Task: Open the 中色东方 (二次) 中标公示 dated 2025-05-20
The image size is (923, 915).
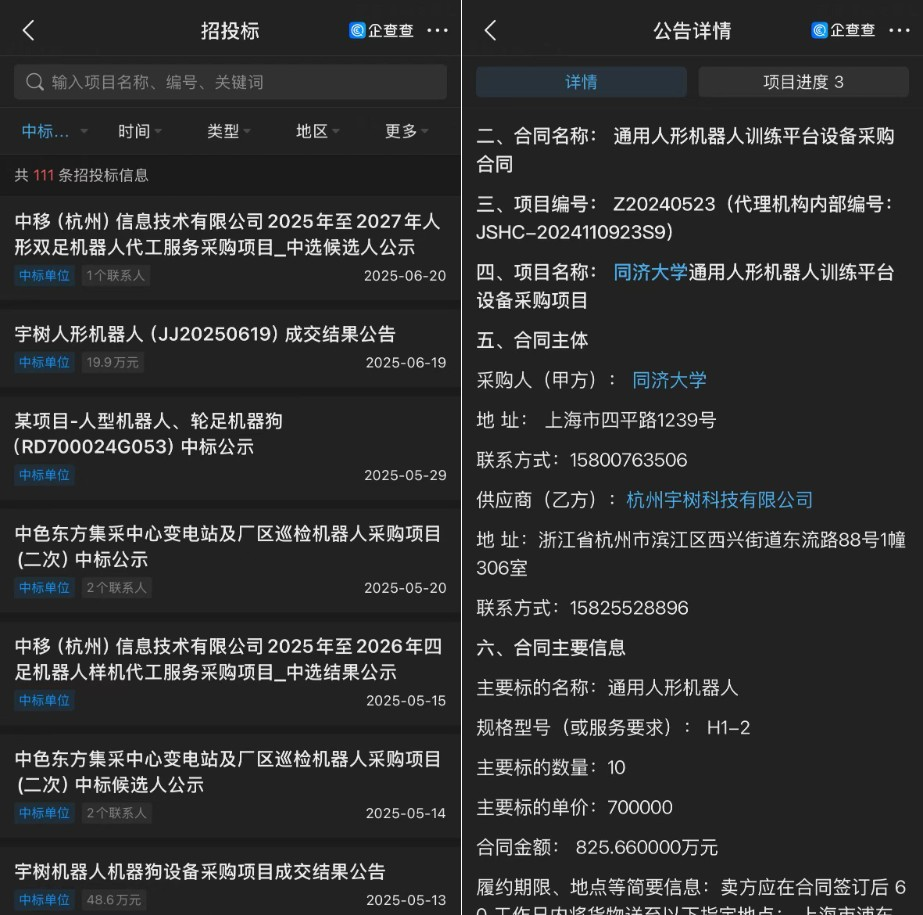Action: click(x=228, y=546)
